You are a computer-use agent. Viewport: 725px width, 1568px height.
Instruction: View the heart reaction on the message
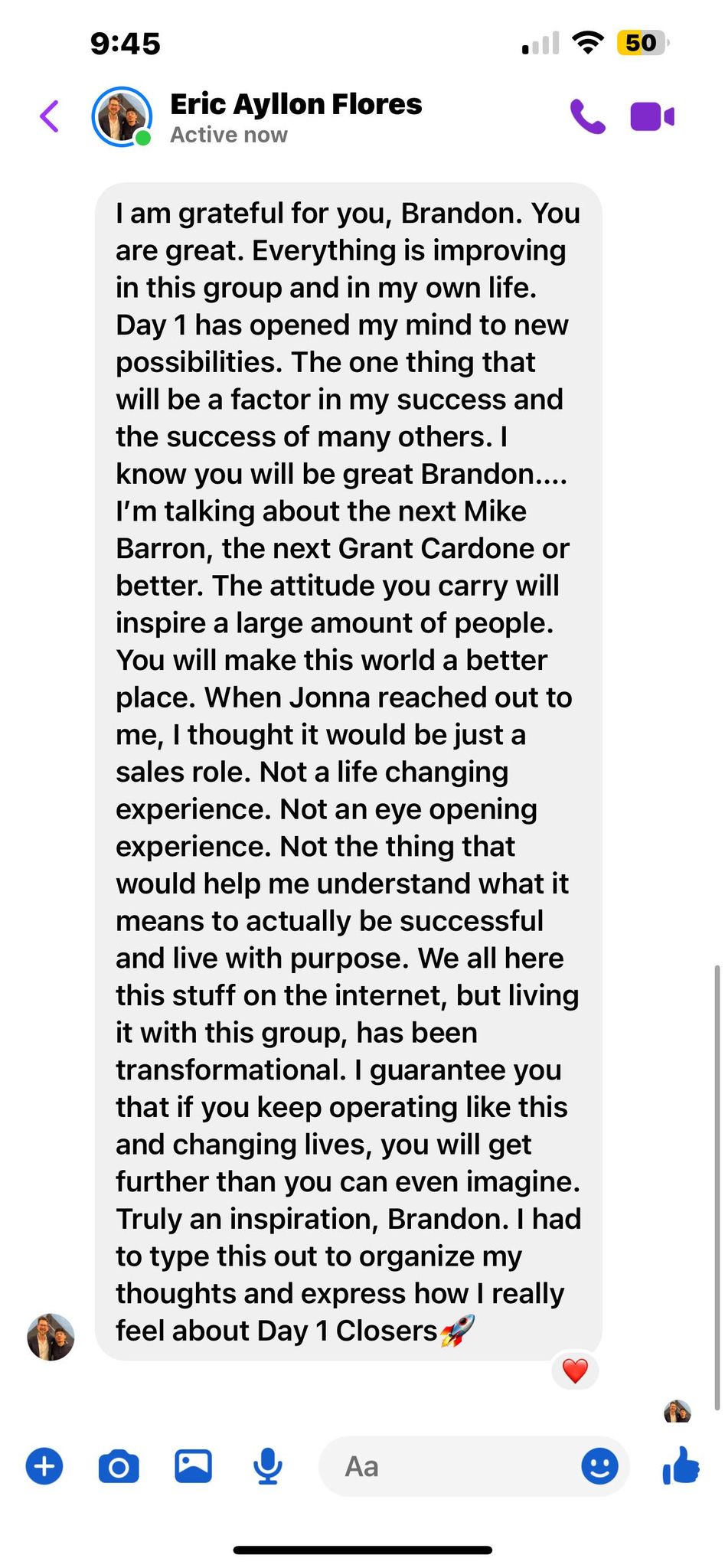575,1370
